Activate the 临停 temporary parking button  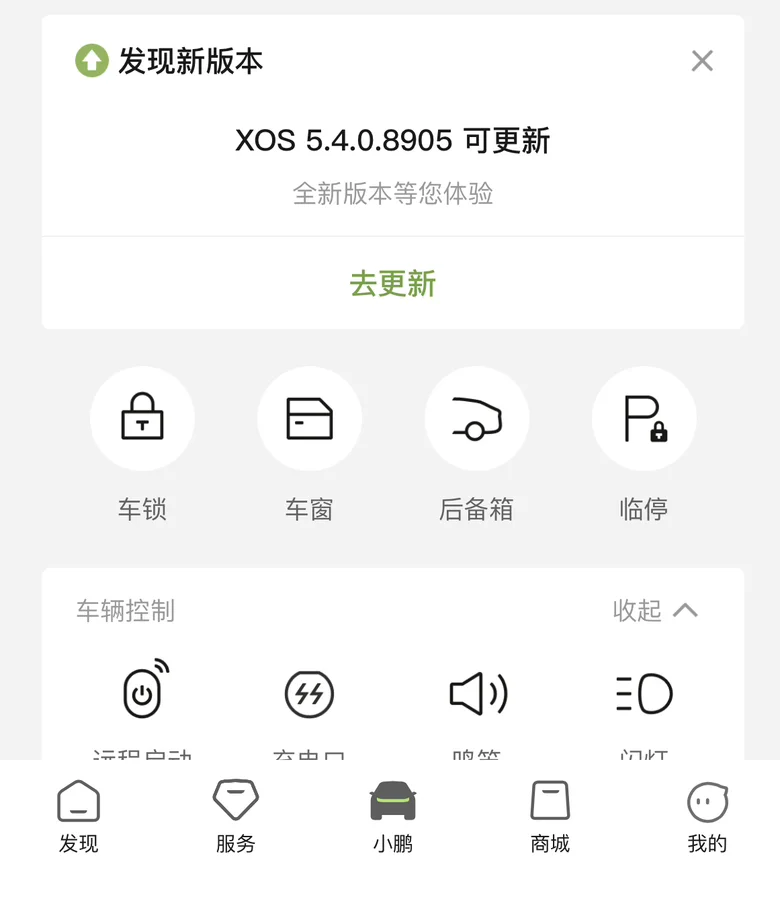click(644, 419)
